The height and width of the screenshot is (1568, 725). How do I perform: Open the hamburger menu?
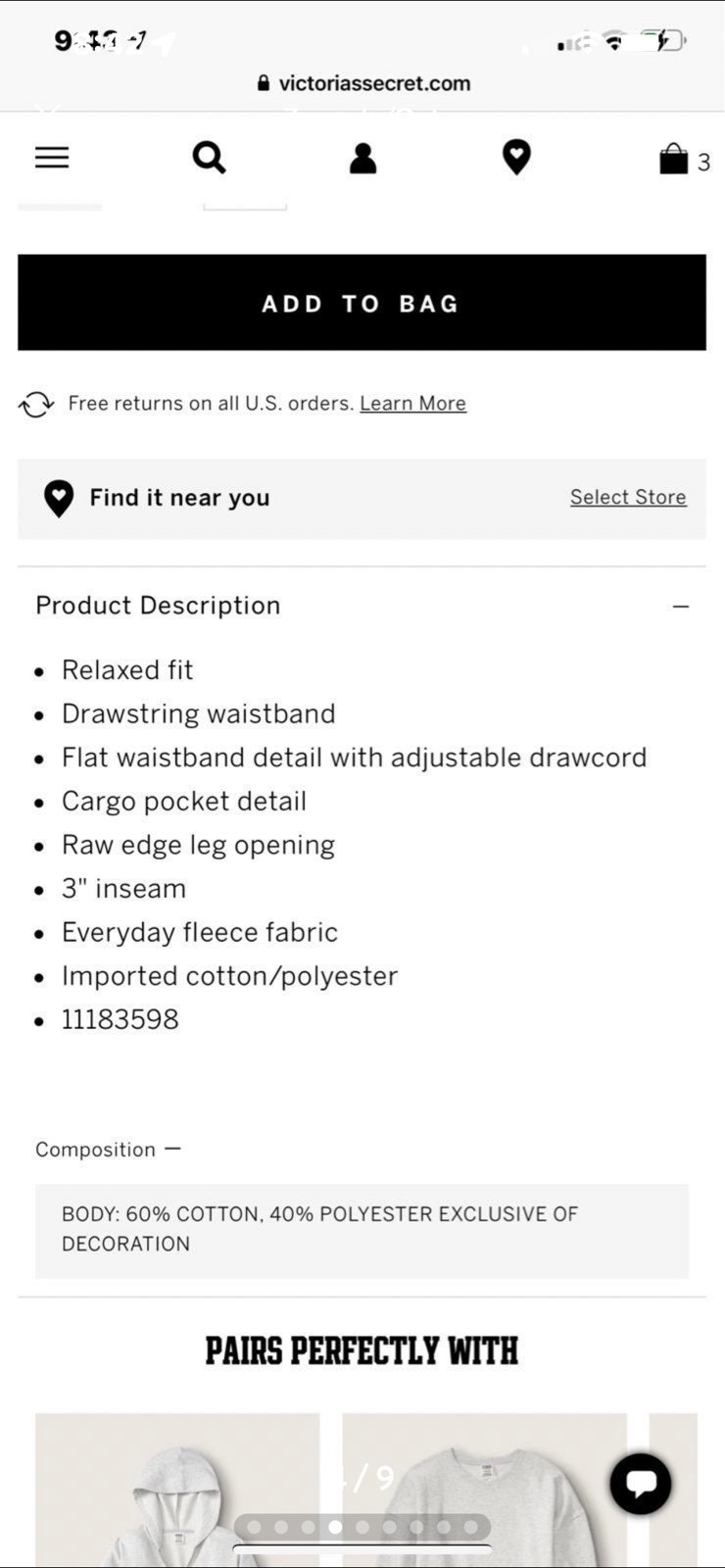coord(52,158)
